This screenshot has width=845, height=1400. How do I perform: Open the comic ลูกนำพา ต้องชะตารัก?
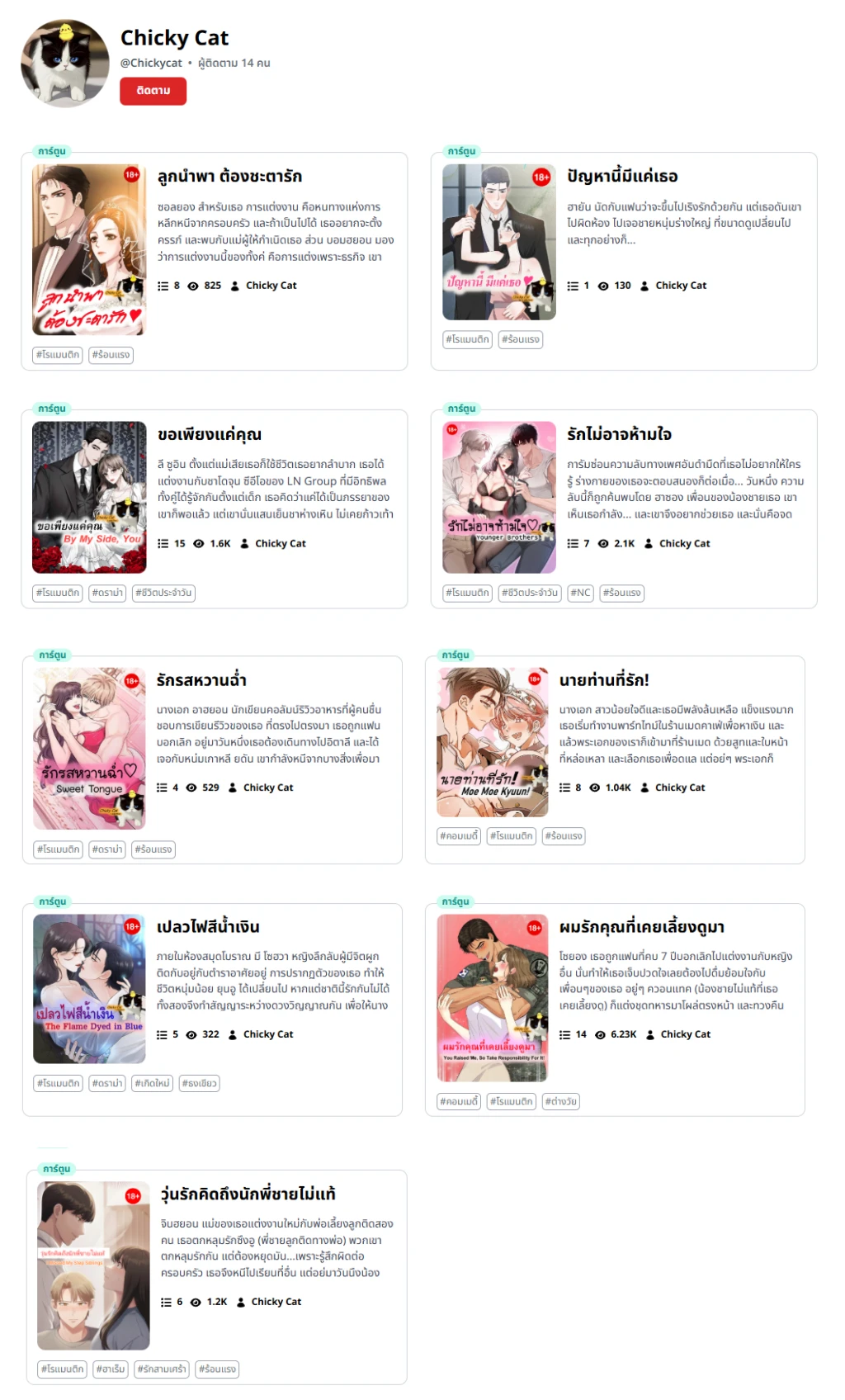[229, 176]
